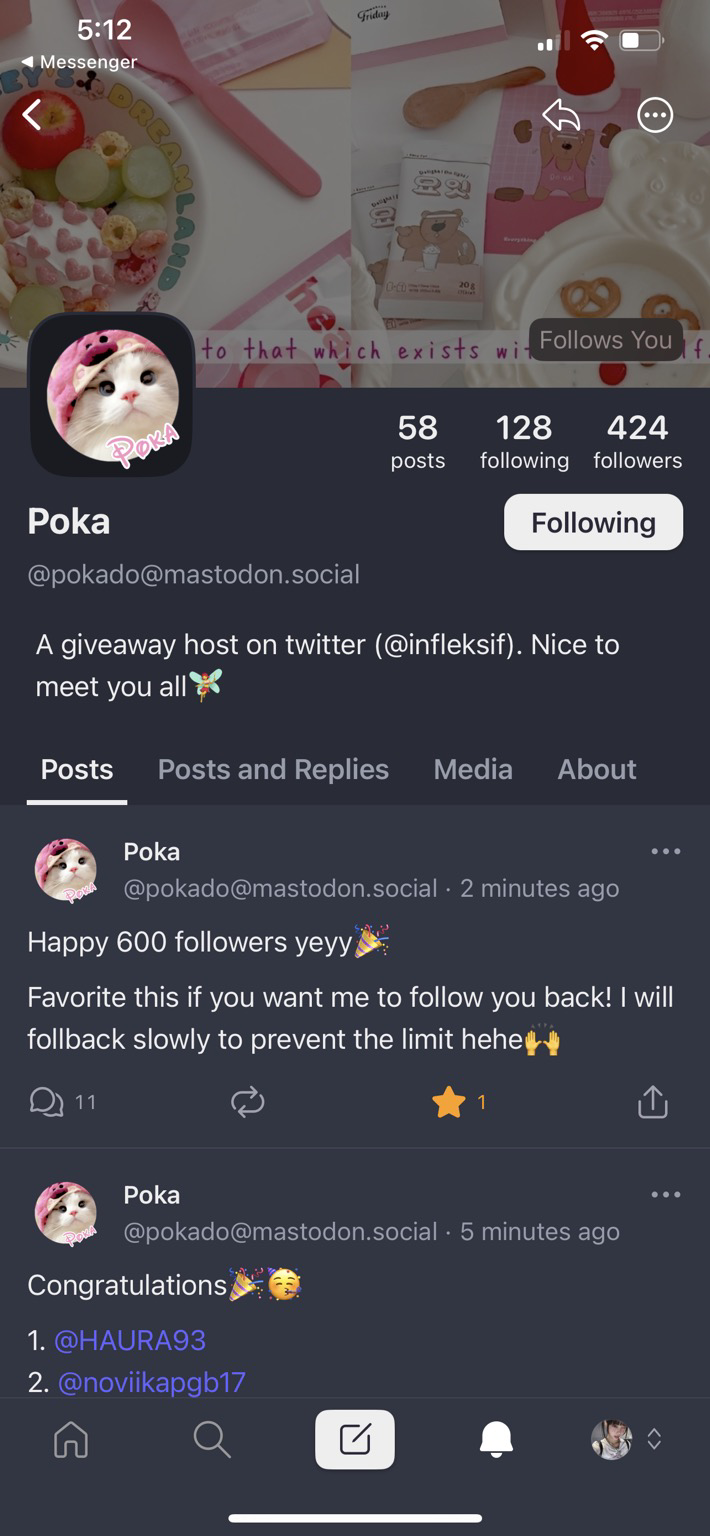Go back using the top-left arrow
The width and height of the screenshot is (710, 1536).
(33, 115)
